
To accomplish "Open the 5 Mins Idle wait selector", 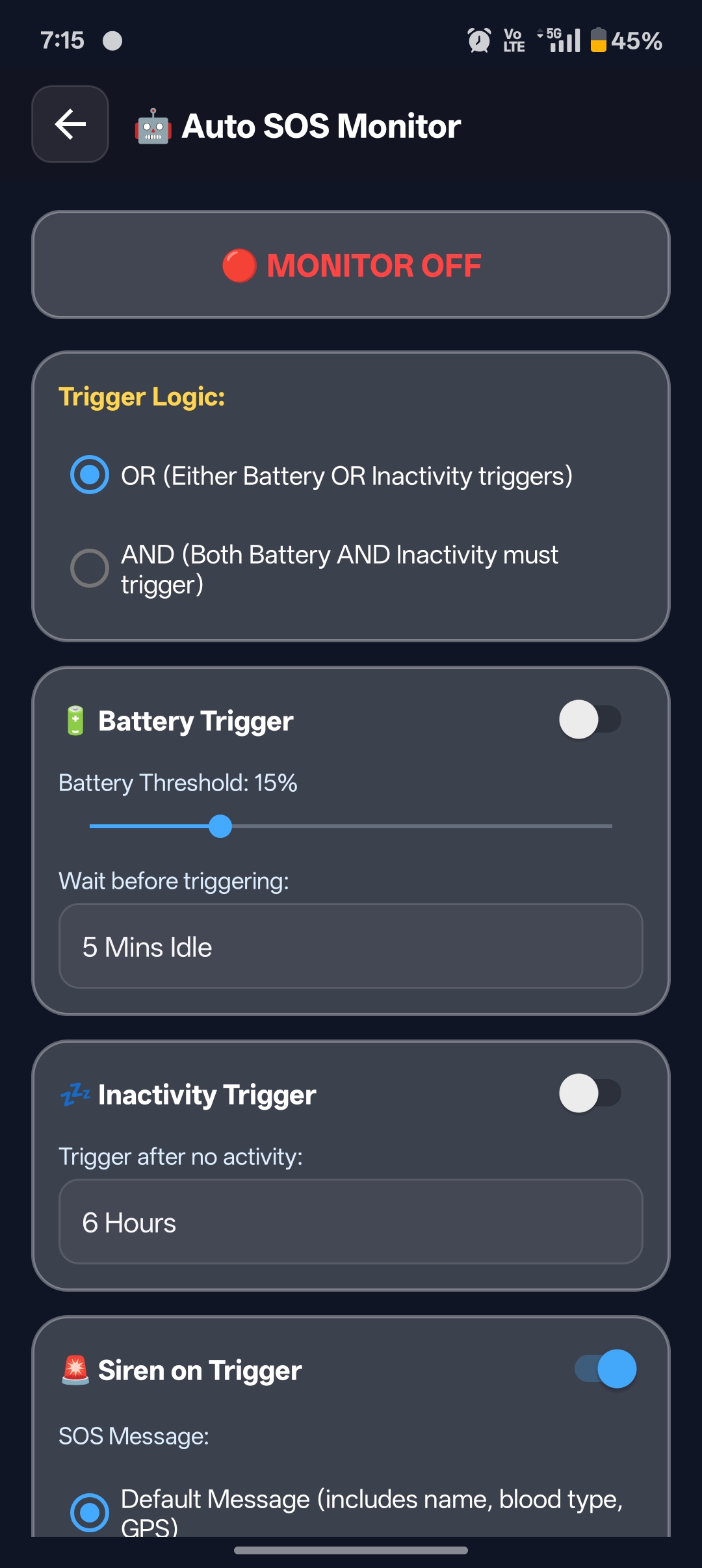I will 351,947.
